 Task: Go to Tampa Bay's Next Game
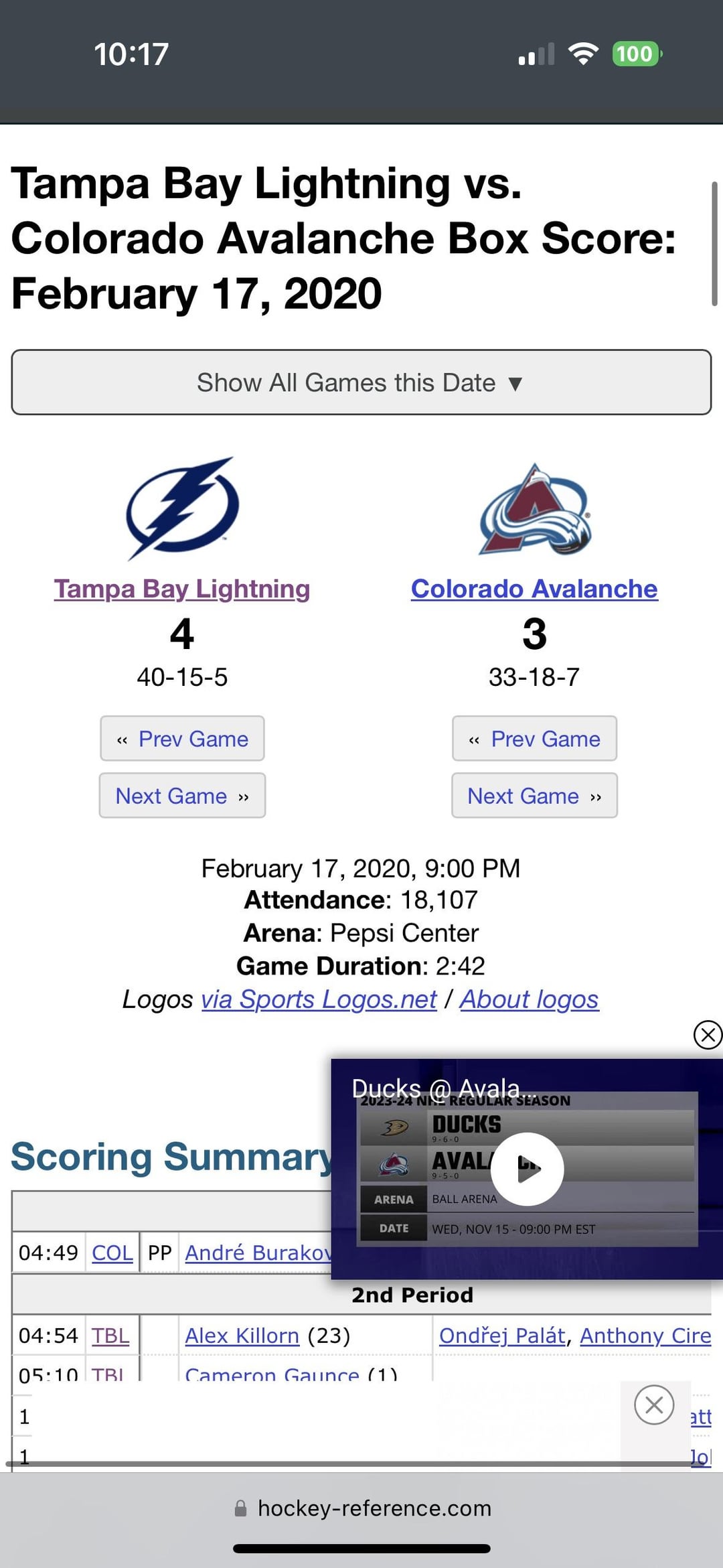(182, 795)
